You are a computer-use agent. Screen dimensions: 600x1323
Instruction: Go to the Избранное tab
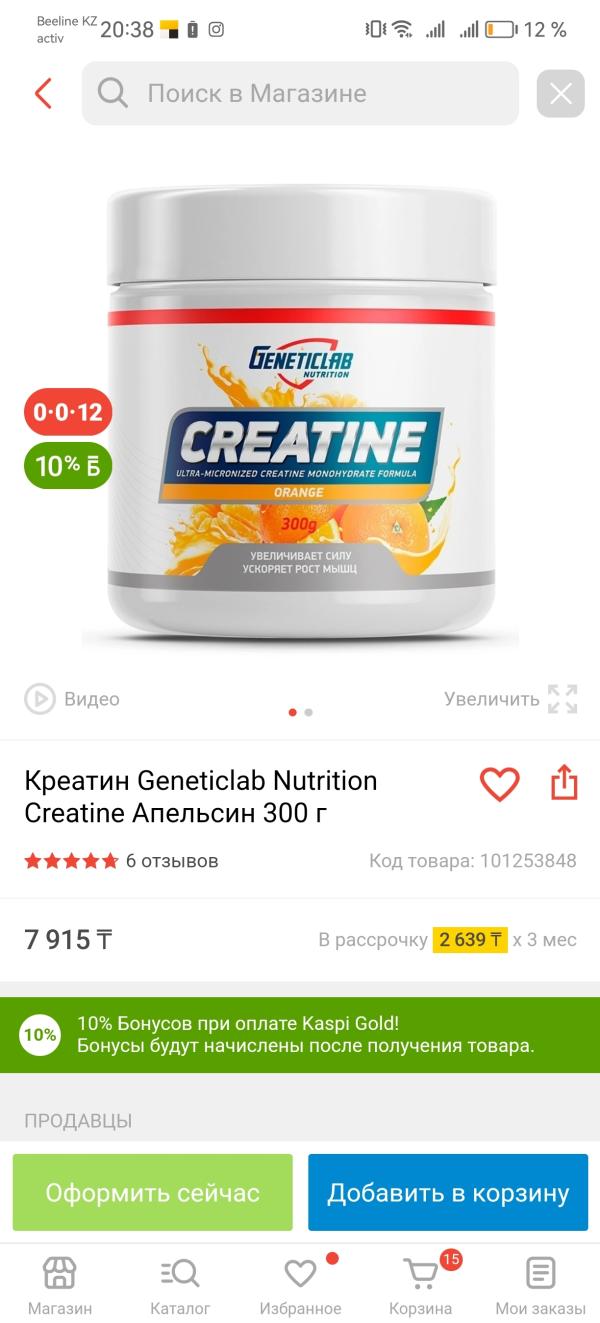[300, 1286]
